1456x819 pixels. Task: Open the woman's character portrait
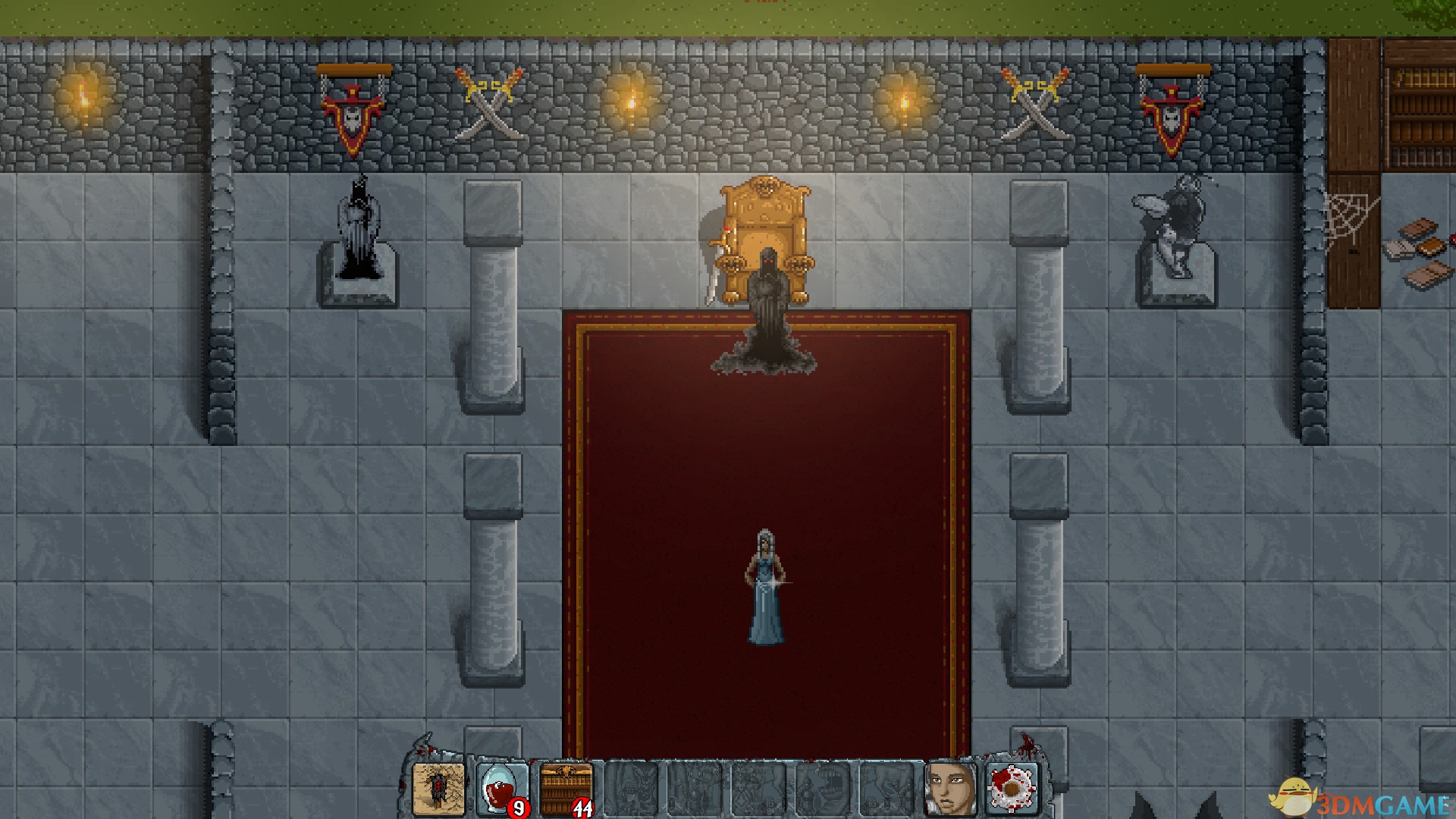(x=949, y=789)
